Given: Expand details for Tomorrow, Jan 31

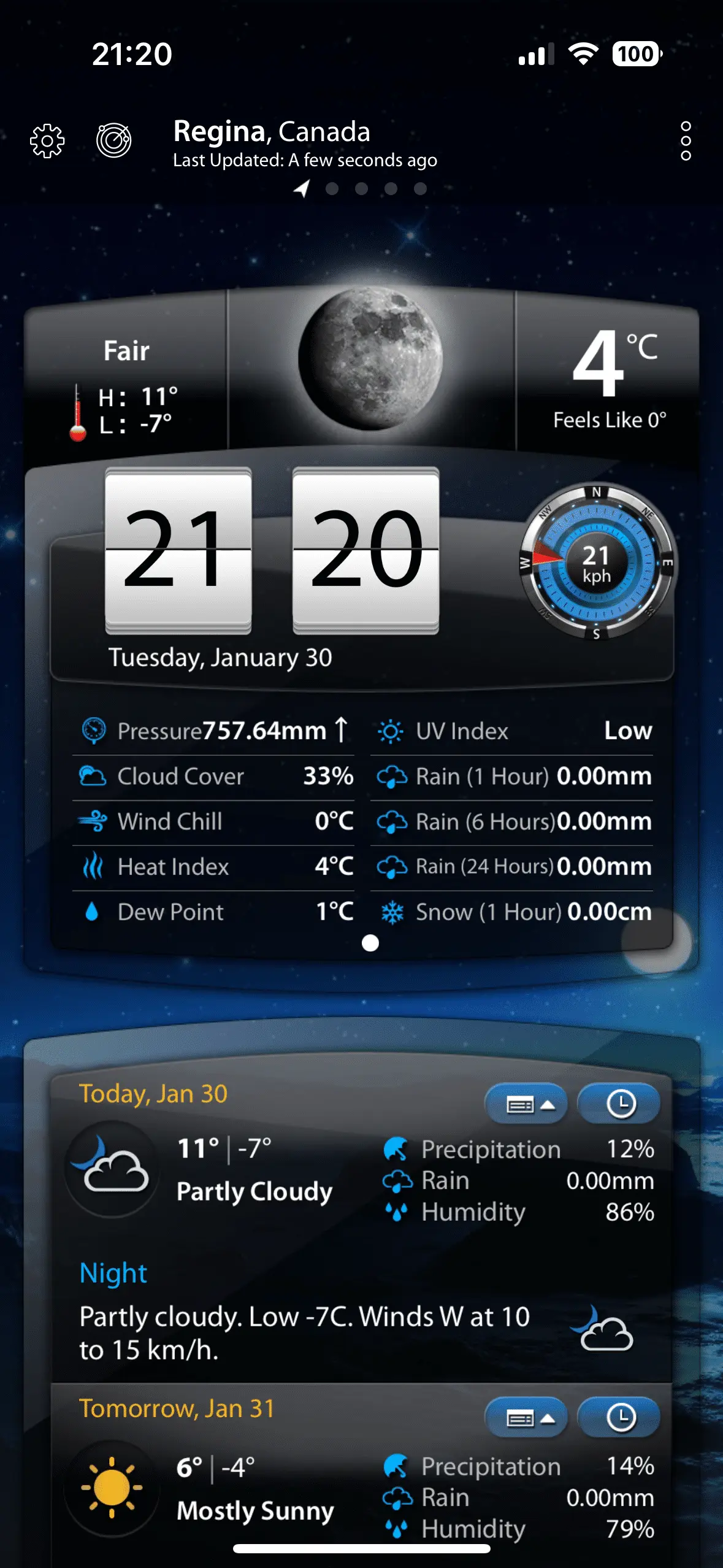Looking at the screenshot, I should coord(526,1418).
